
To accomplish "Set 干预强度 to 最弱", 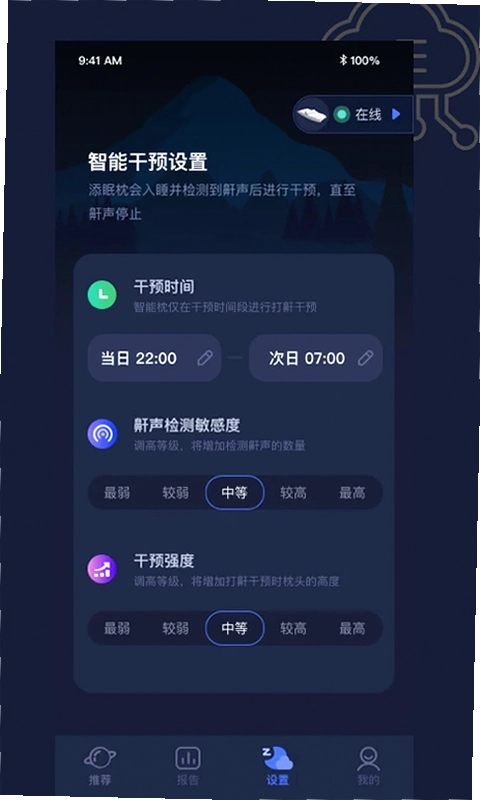I will [117, 628].
